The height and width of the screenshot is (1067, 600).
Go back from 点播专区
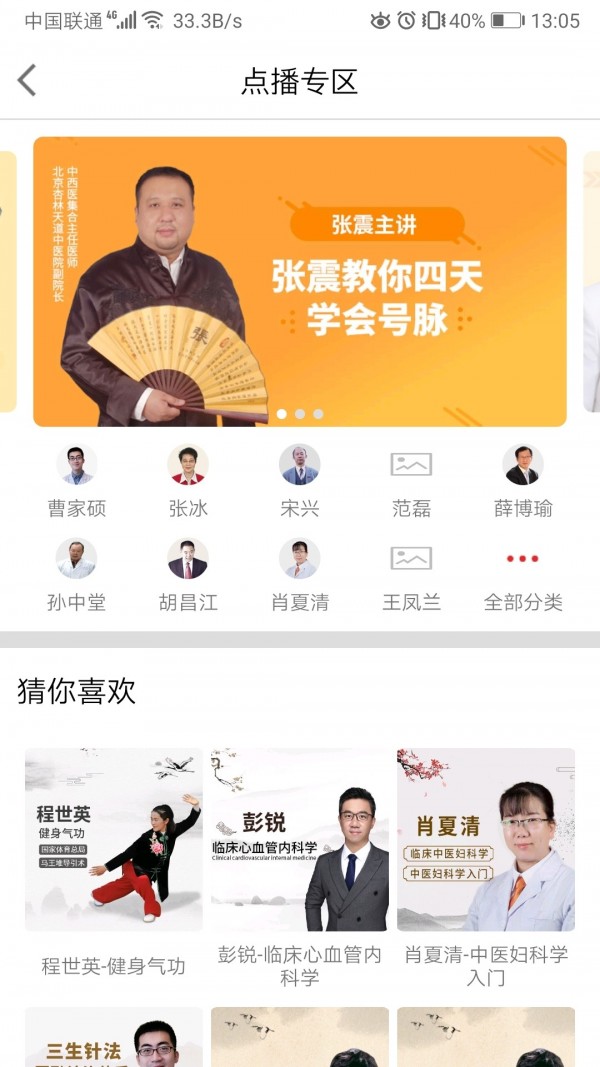[27, 81]
